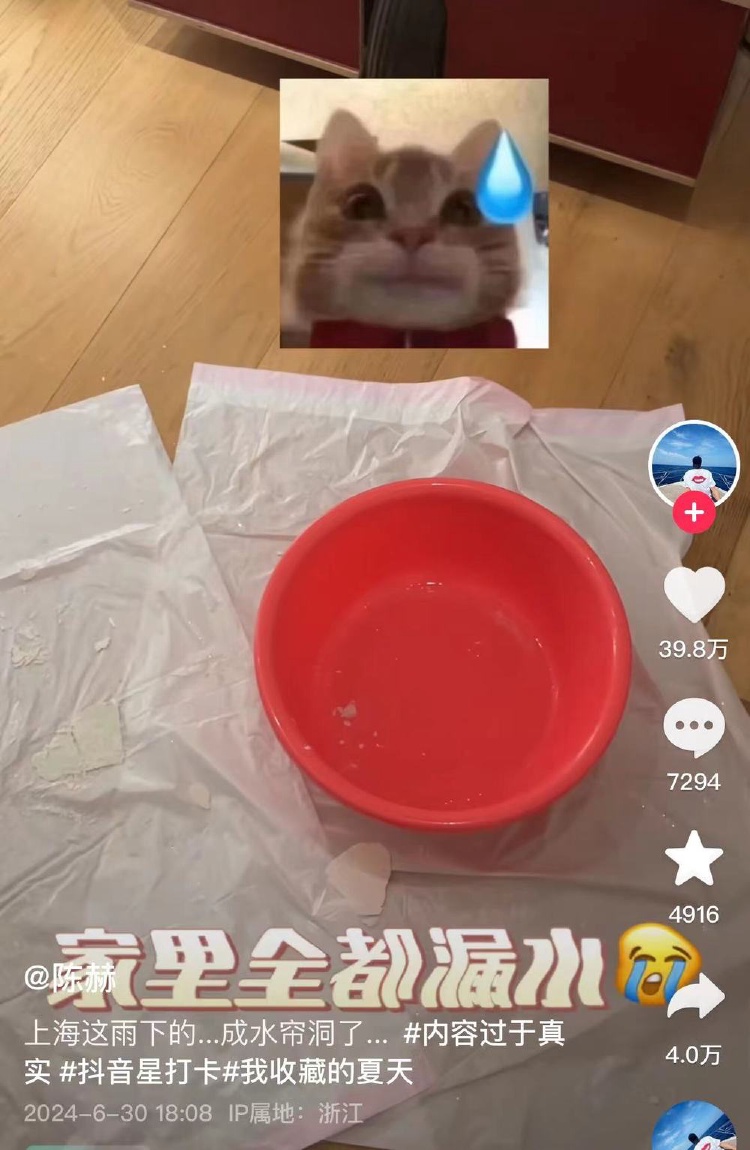Follow the creator with the plus button
750x1150 pixels.
coord(693,515)
